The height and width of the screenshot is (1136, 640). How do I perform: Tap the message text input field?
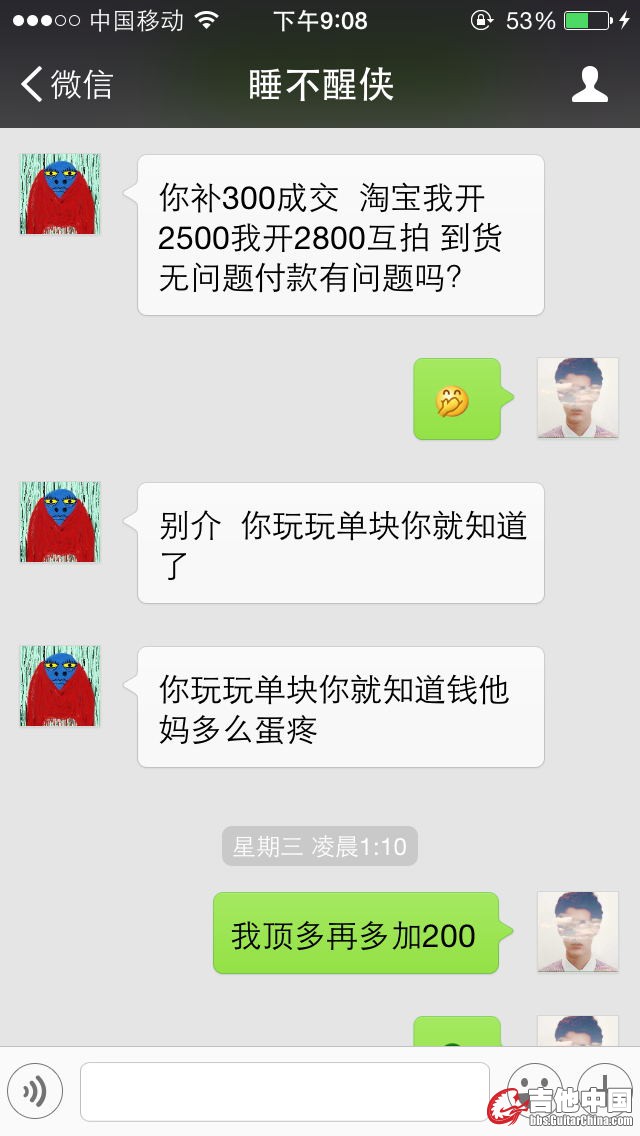click(x=285, y=1091)
